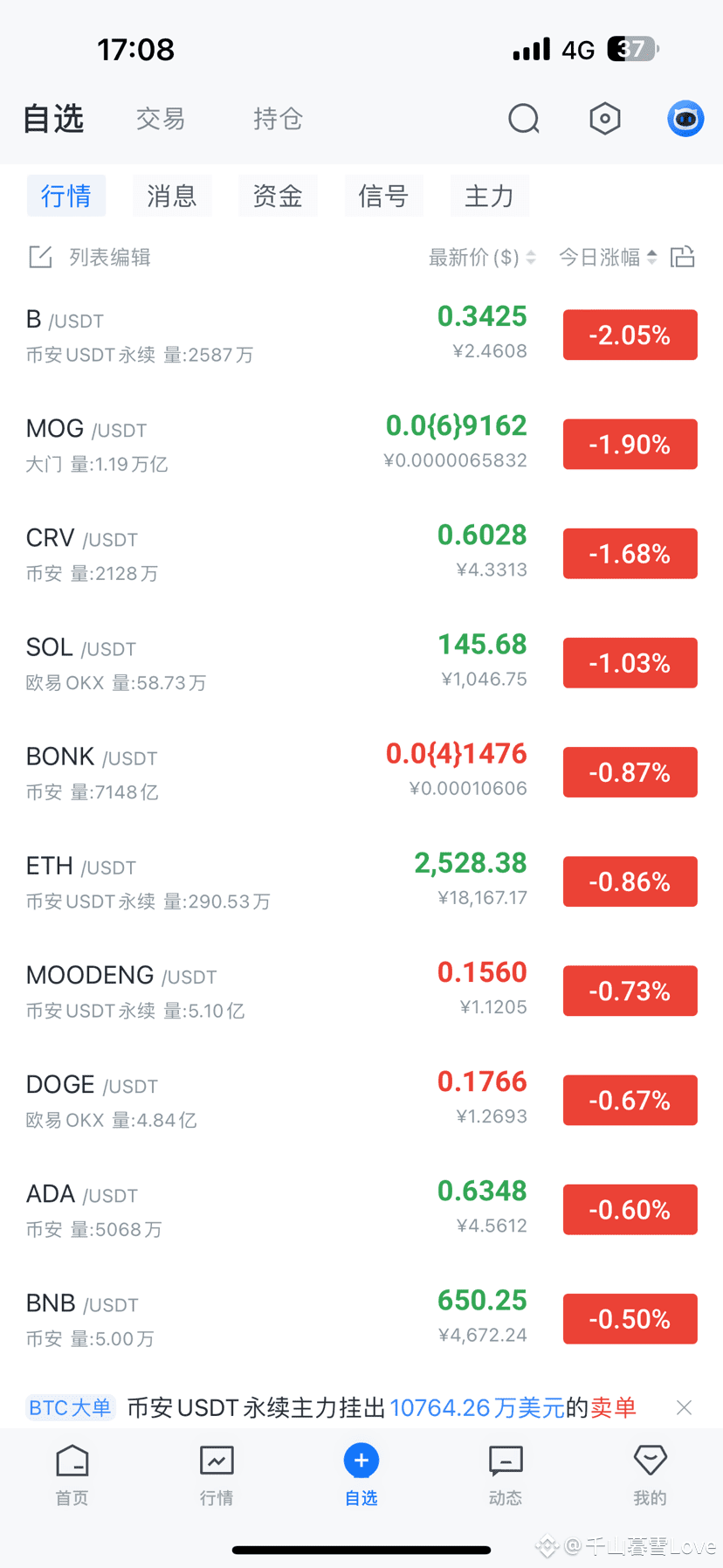Open the 动态 bottom tab

[506, 1475]
